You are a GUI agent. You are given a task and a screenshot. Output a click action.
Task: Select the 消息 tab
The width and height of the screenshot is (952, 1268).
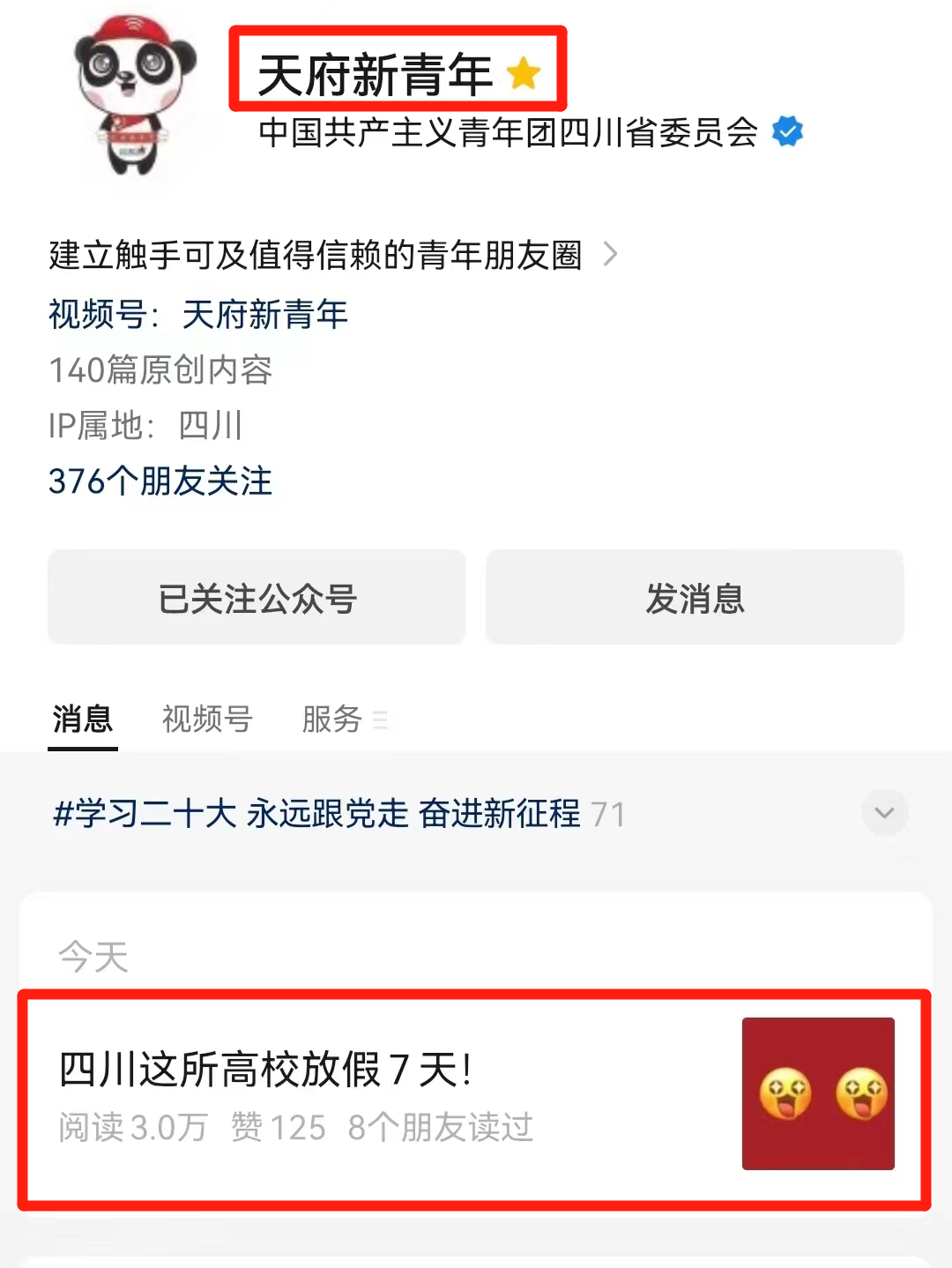click(83, 720)
